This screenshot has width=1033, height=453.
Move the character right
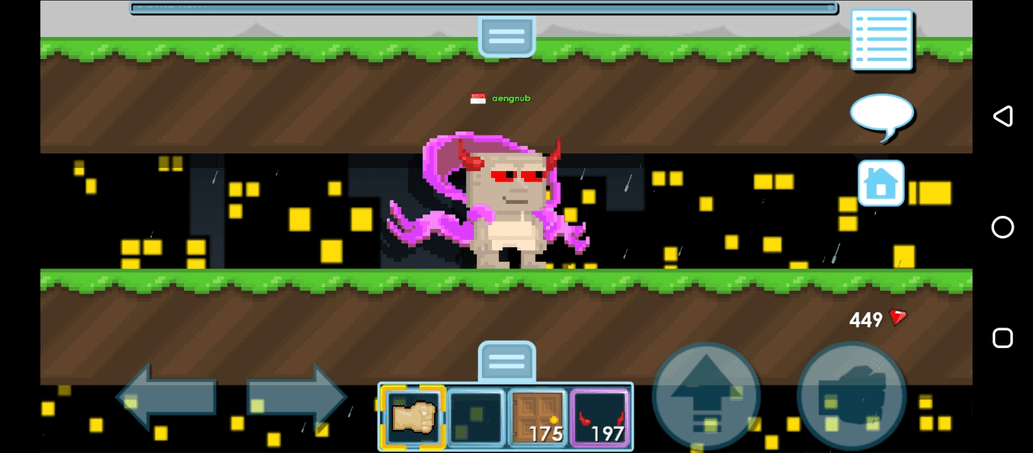coord(296,397)
